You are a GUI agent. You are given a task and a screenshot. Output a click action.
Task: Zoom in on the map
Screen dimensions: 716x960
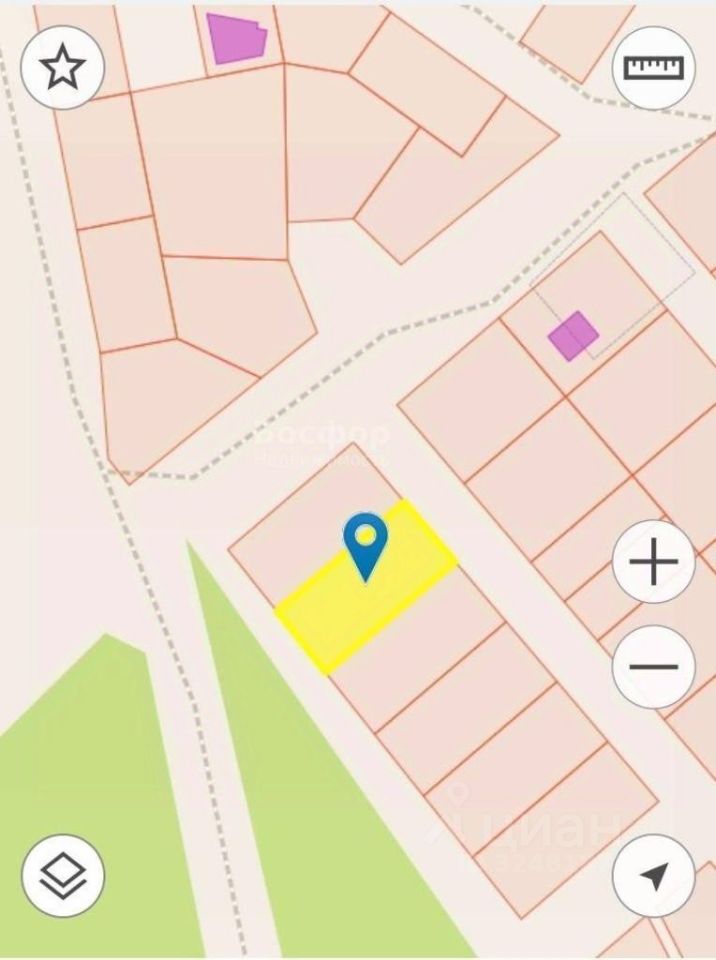653,563
